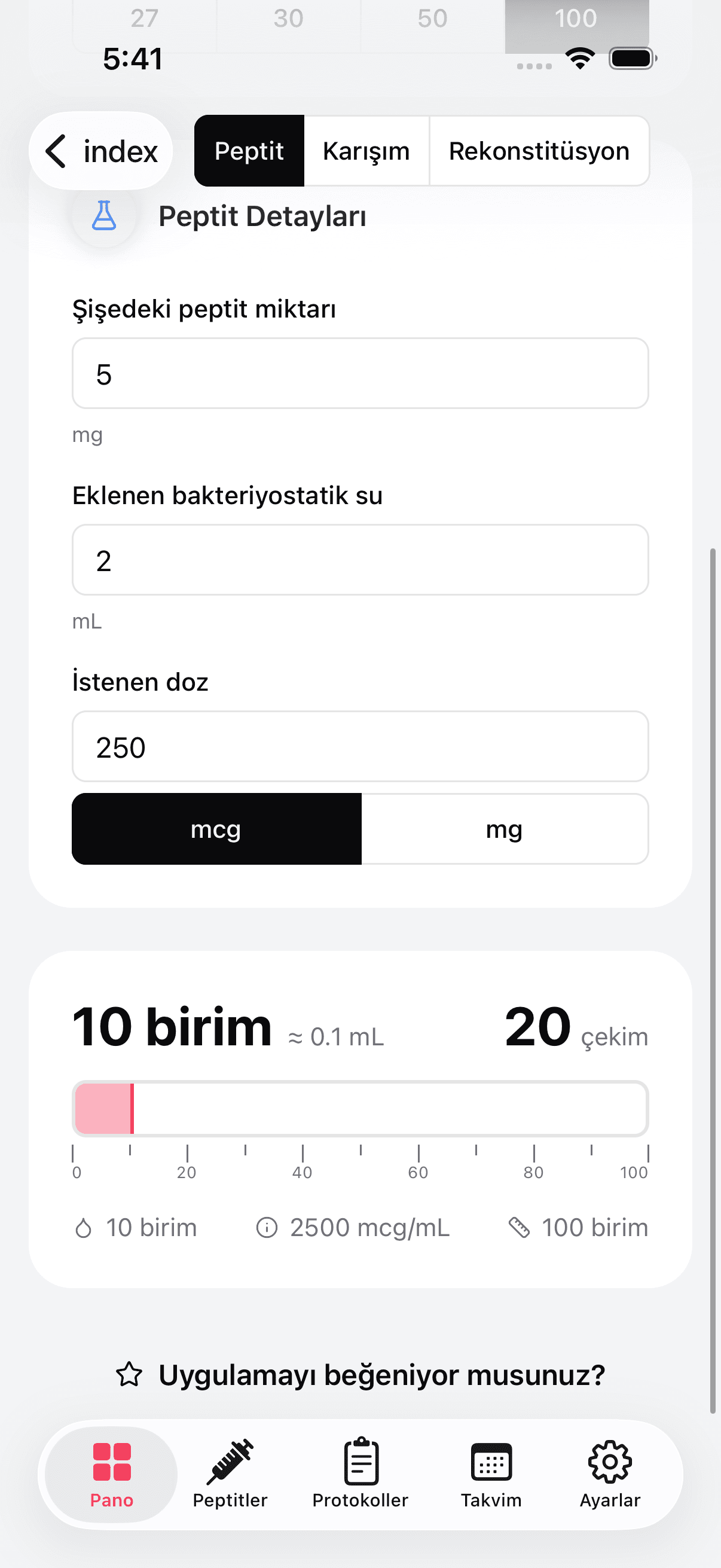Click the bakteriyostatik su field showing 2
This screenshot has height=1568, width=721.
pyautogui.click(x=360, y=560)
